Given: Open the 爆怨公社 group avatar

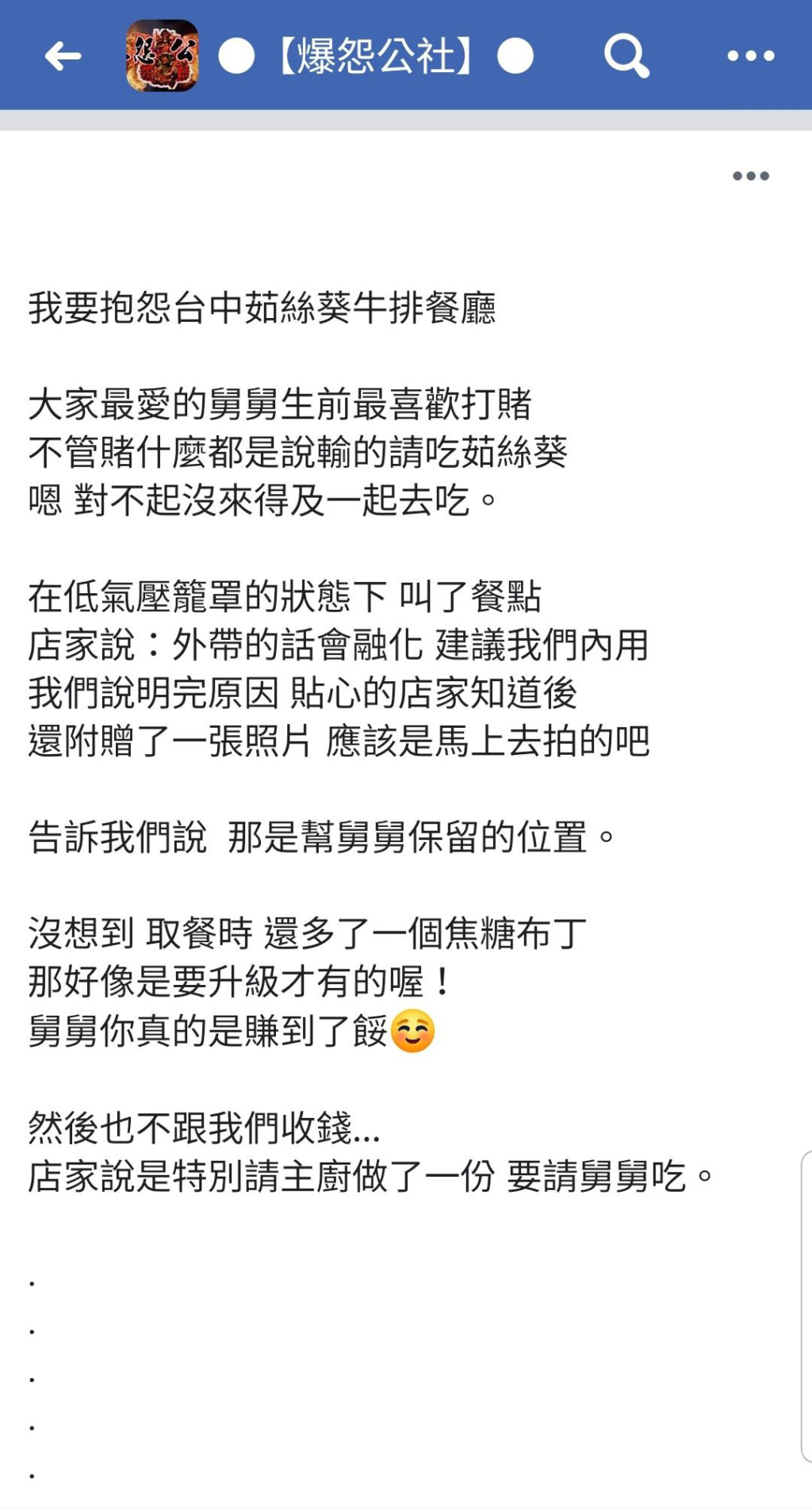Looking at the screenshot, I should click(x=162, y=56).
